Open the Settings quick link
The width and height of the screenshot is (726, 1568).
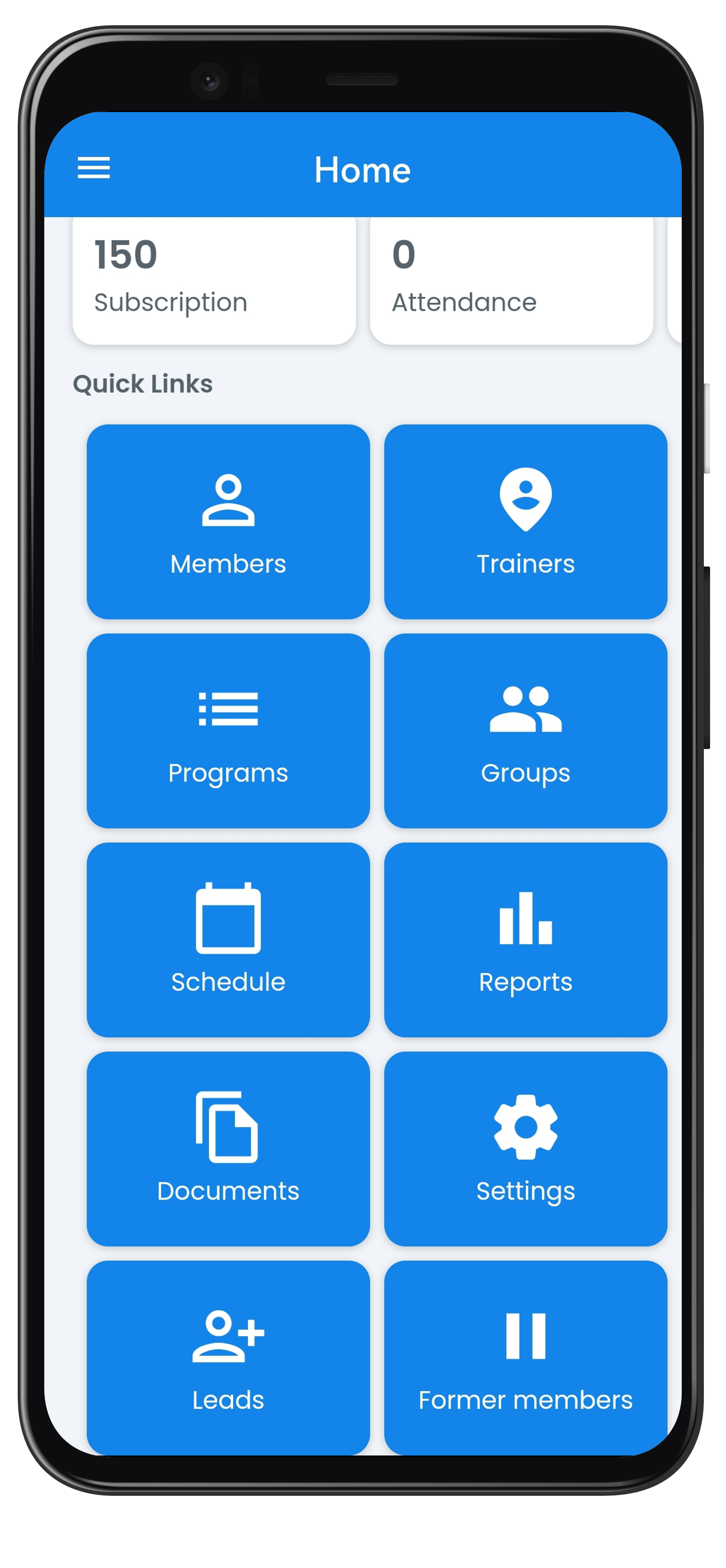525,1148
